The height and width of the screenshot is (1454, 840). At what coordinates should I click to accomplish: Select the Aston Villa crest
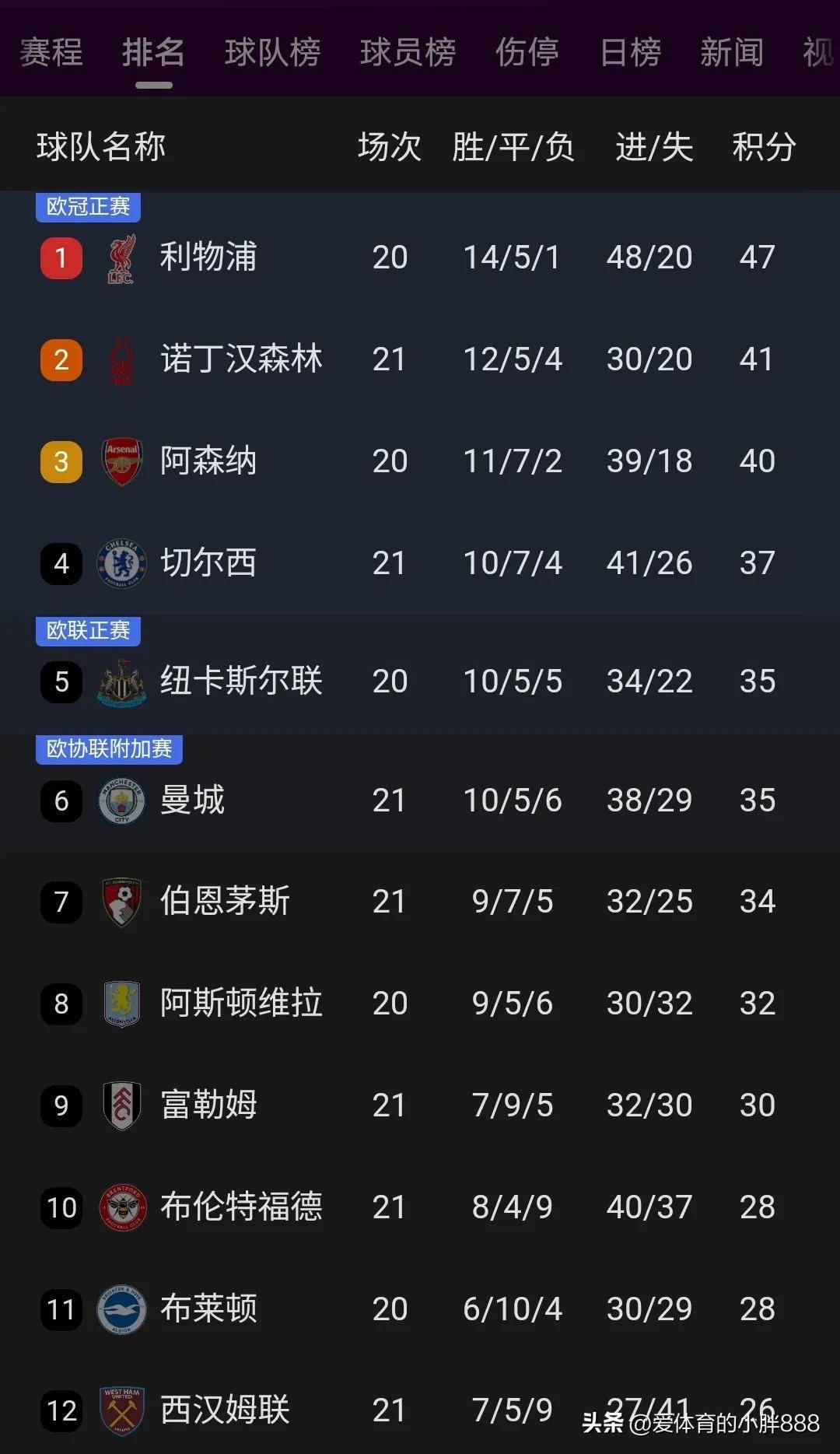(x=121, y=1003)
